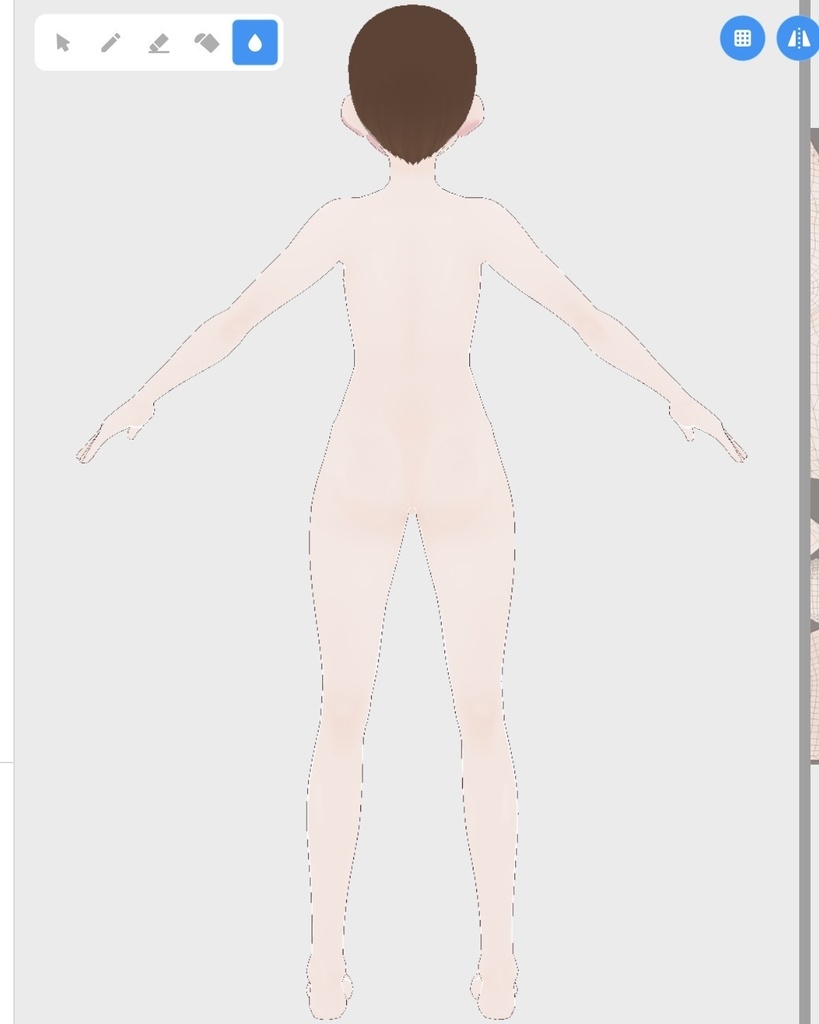Toggle mirror symmetry drawing mode
Screen dimensions: 819x1024
798,38
